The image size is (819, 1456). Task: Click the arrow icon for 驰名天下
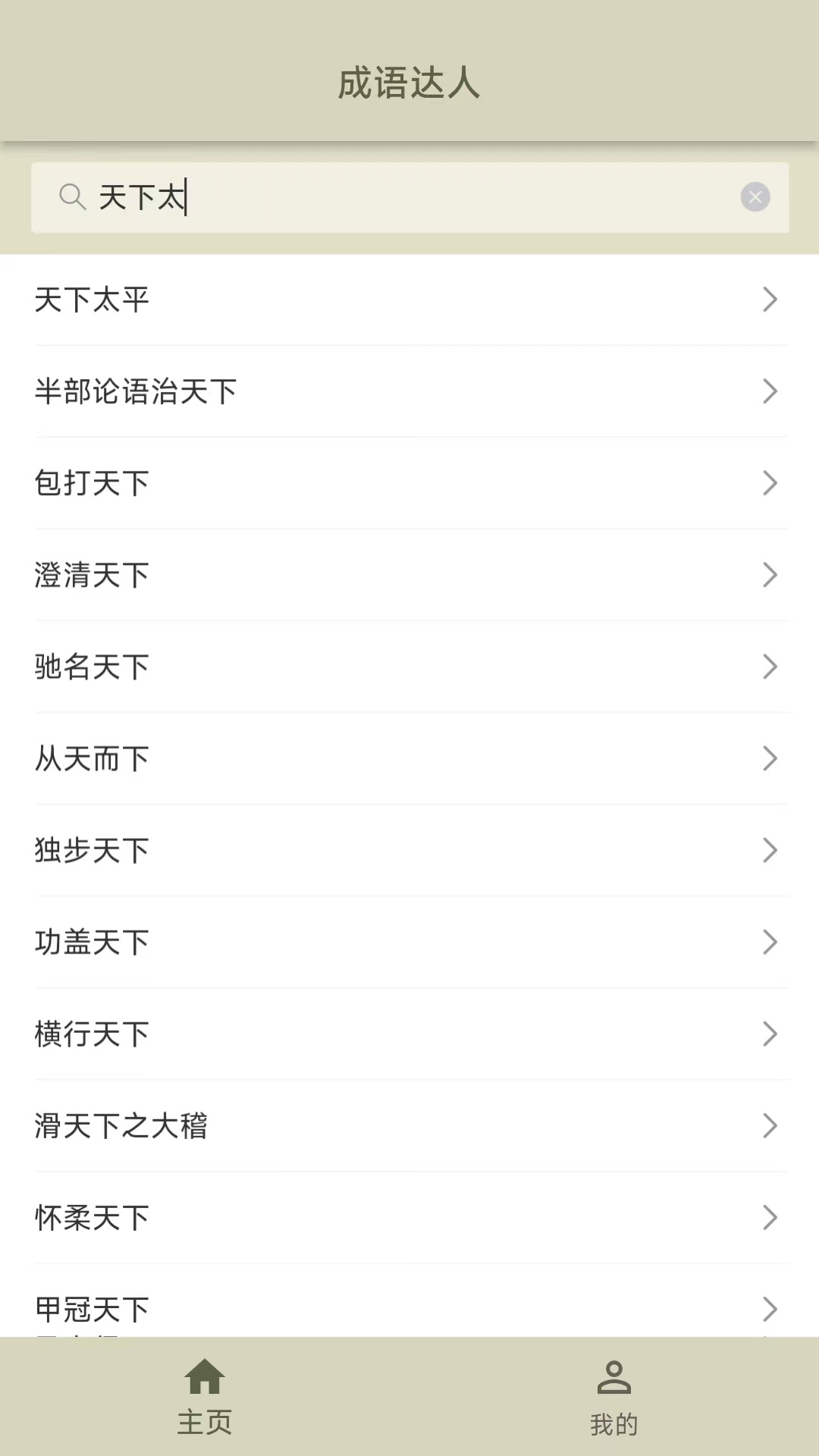[x=770, y=667]
